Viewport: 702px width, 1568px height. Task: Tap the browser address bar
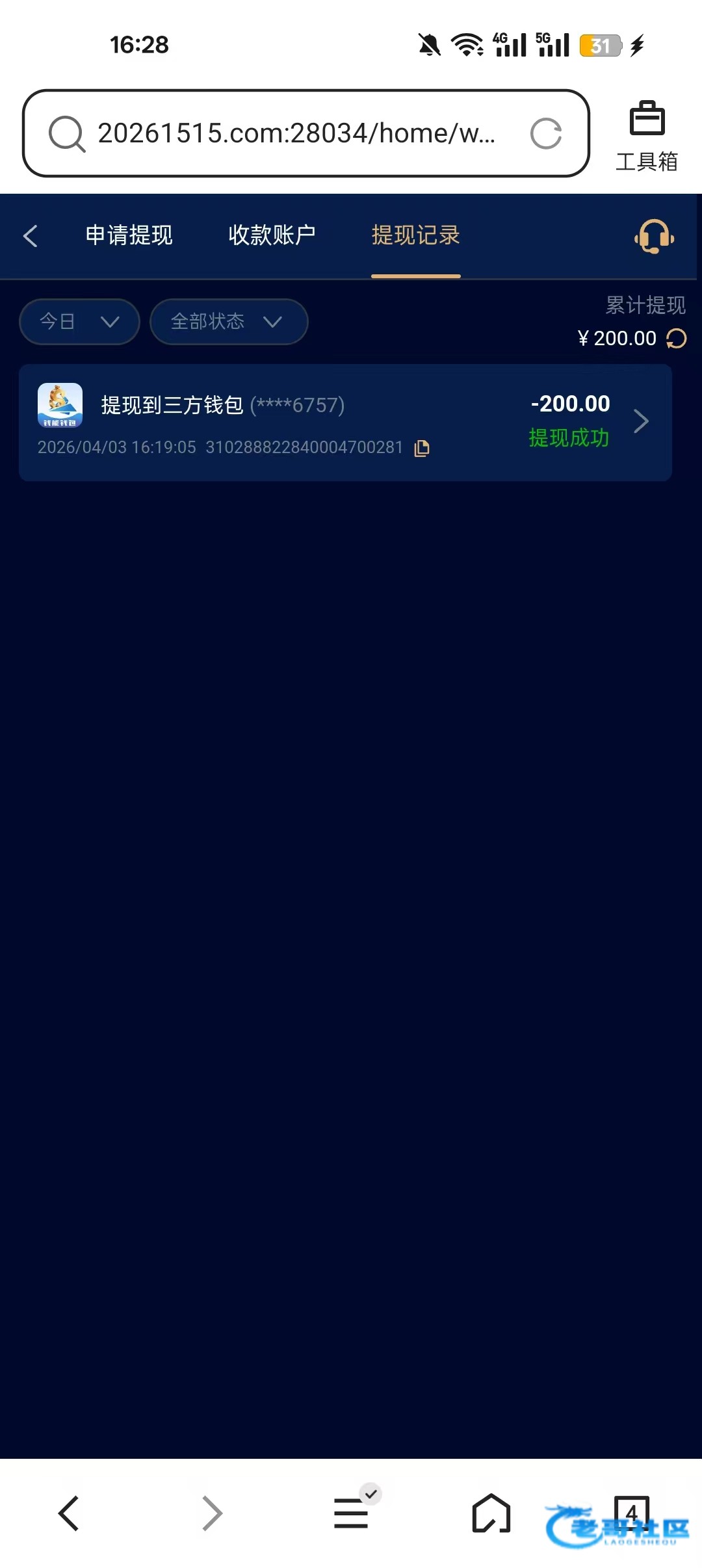(296, 133)
